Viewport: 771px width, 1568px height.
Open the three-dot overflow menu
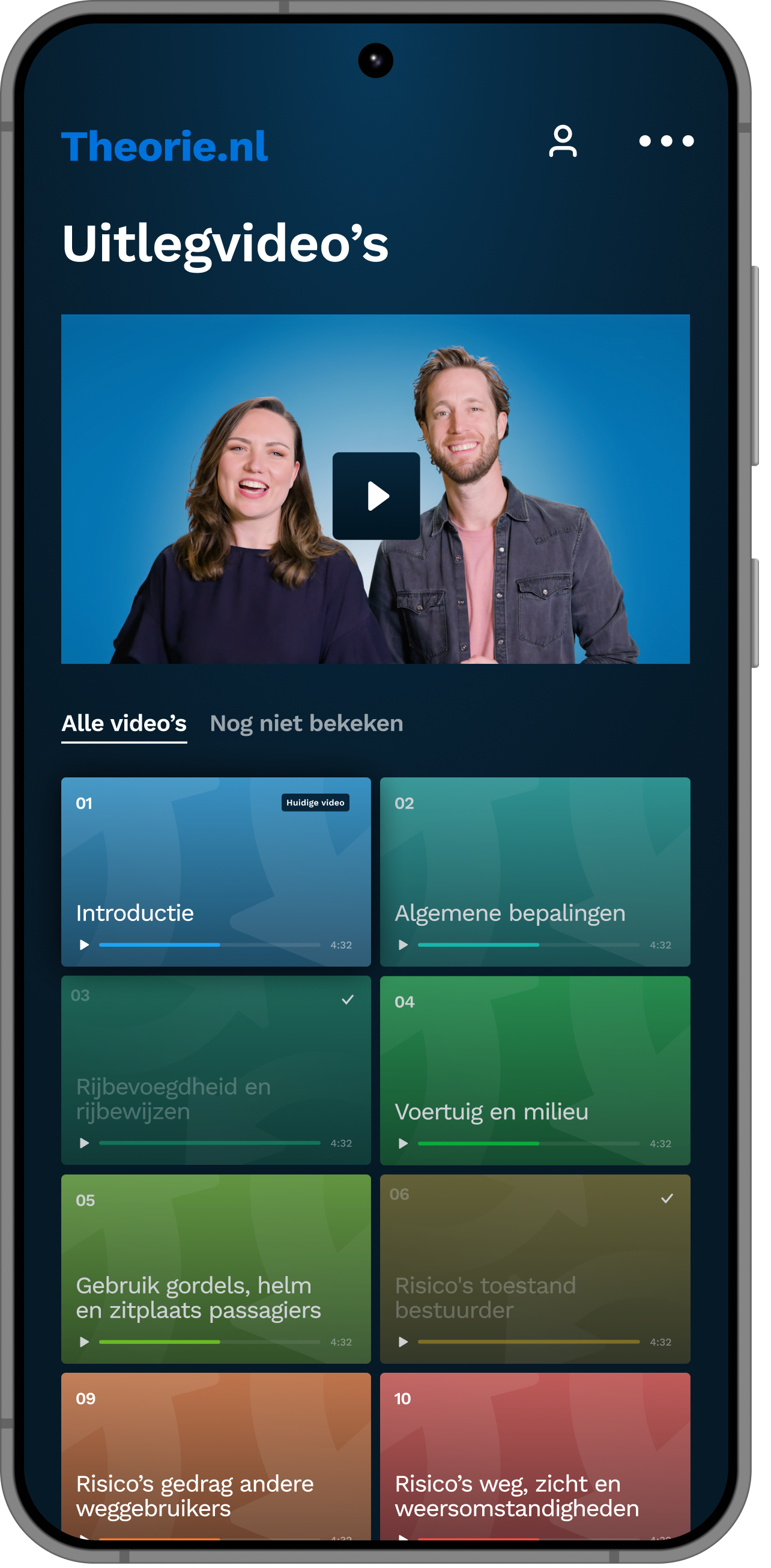(x=666, y=141)
